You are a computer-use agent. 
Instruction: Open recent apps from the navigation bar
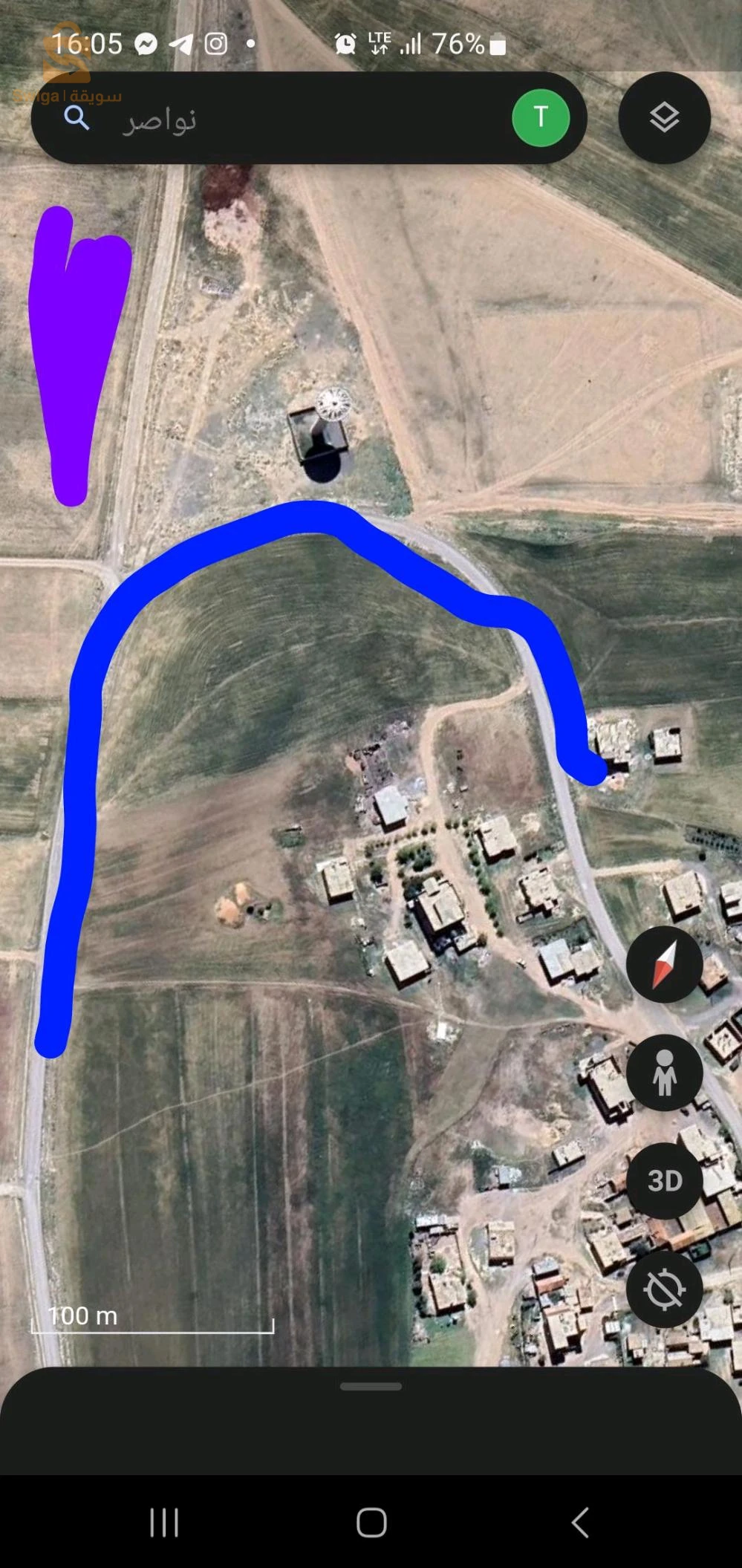(x=164, y=1522)
